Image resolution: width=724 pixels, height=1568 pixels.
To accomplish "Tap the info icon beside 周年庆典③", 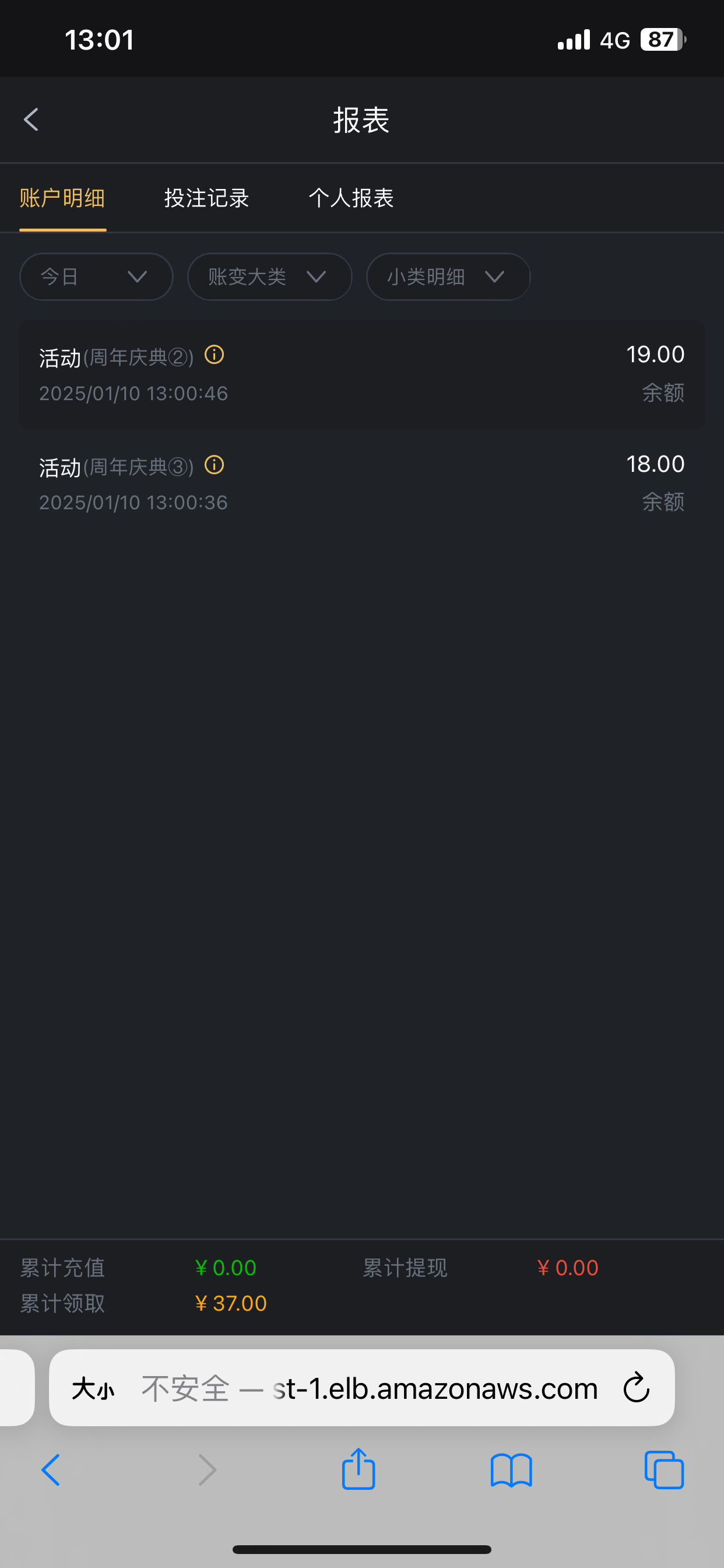I will pyautogui.click(x=214, y=466).
